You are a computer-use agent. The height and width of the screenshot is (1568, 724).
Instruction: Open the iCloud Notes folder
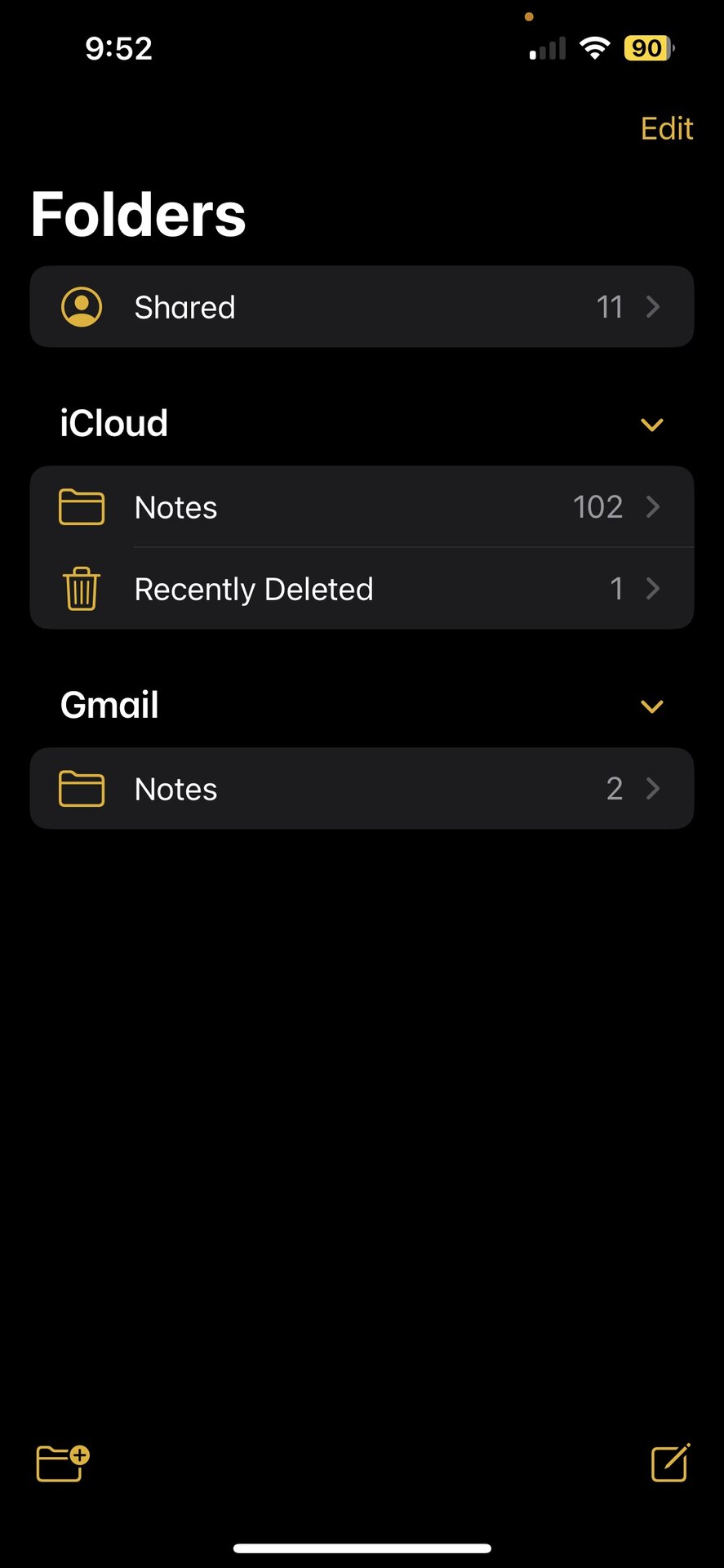click(362, 507)
